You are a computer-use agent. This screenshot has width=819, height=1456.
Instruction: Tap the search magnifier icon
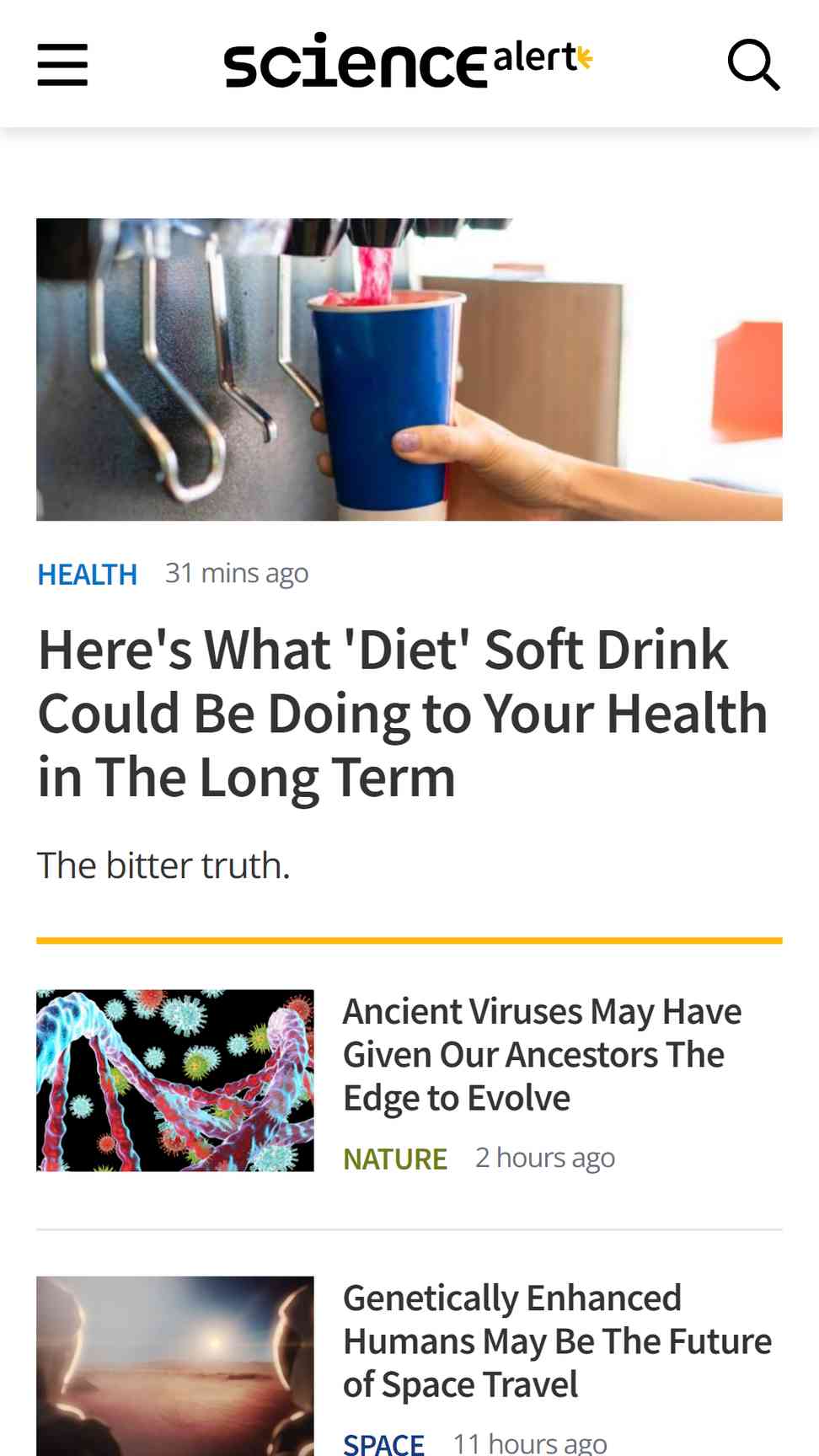753,64
